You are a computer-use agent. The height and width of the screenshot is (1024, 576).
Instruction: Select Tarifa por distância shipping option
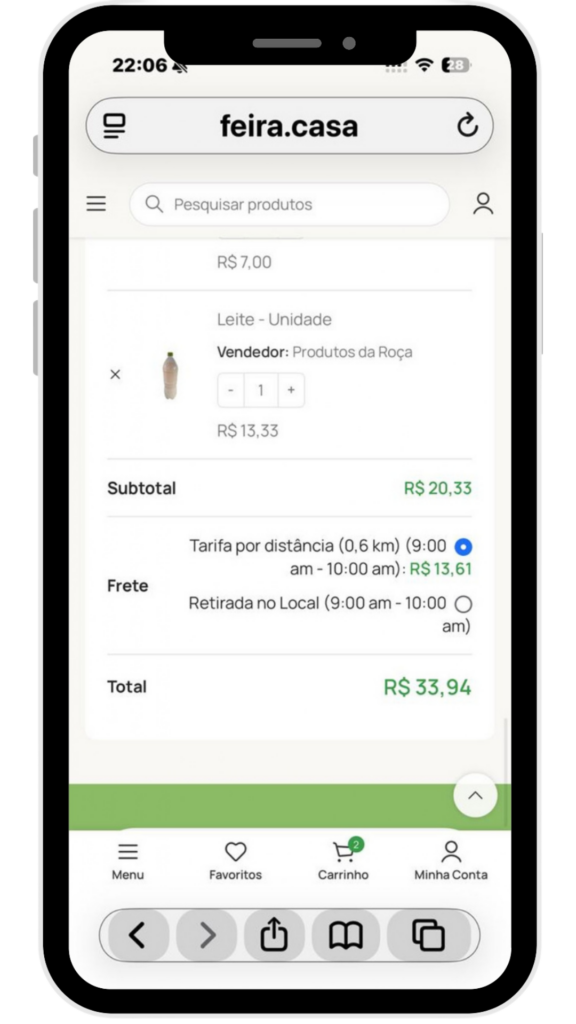[463, 547]
